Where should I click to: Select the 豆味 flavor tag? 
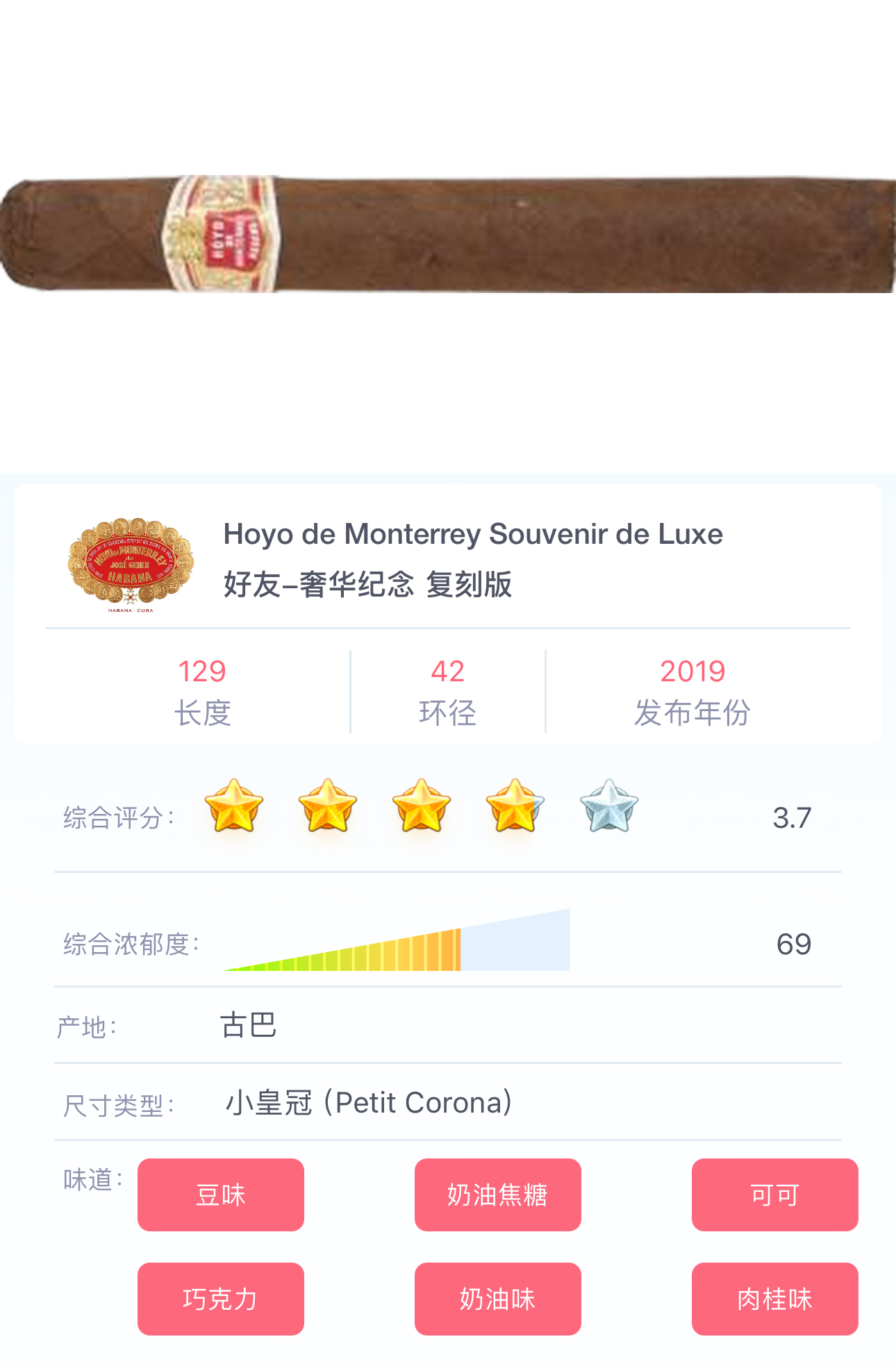(220, 1195)
